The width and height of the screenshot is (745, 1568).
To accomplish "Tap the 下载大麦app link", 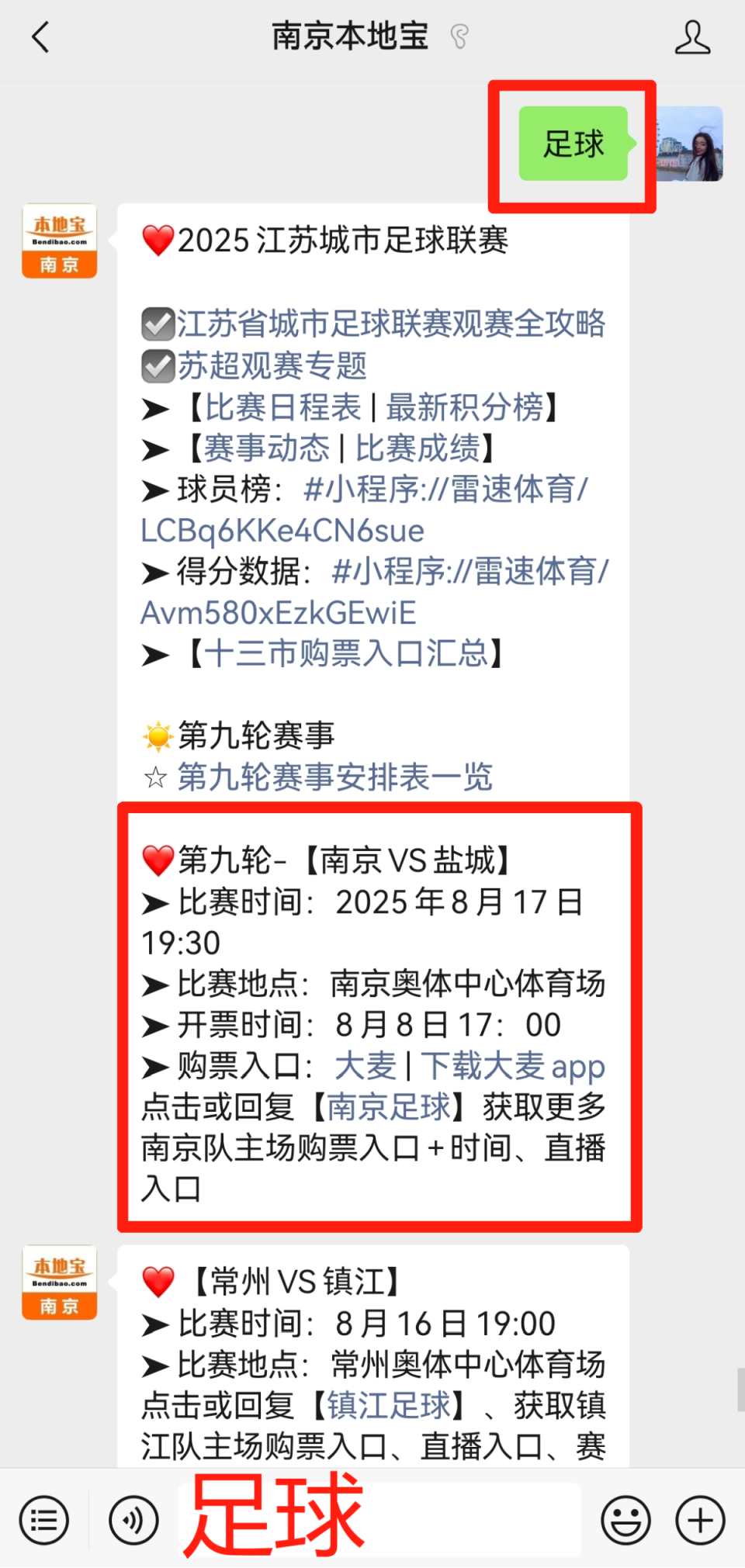I will click(513, 1065).
